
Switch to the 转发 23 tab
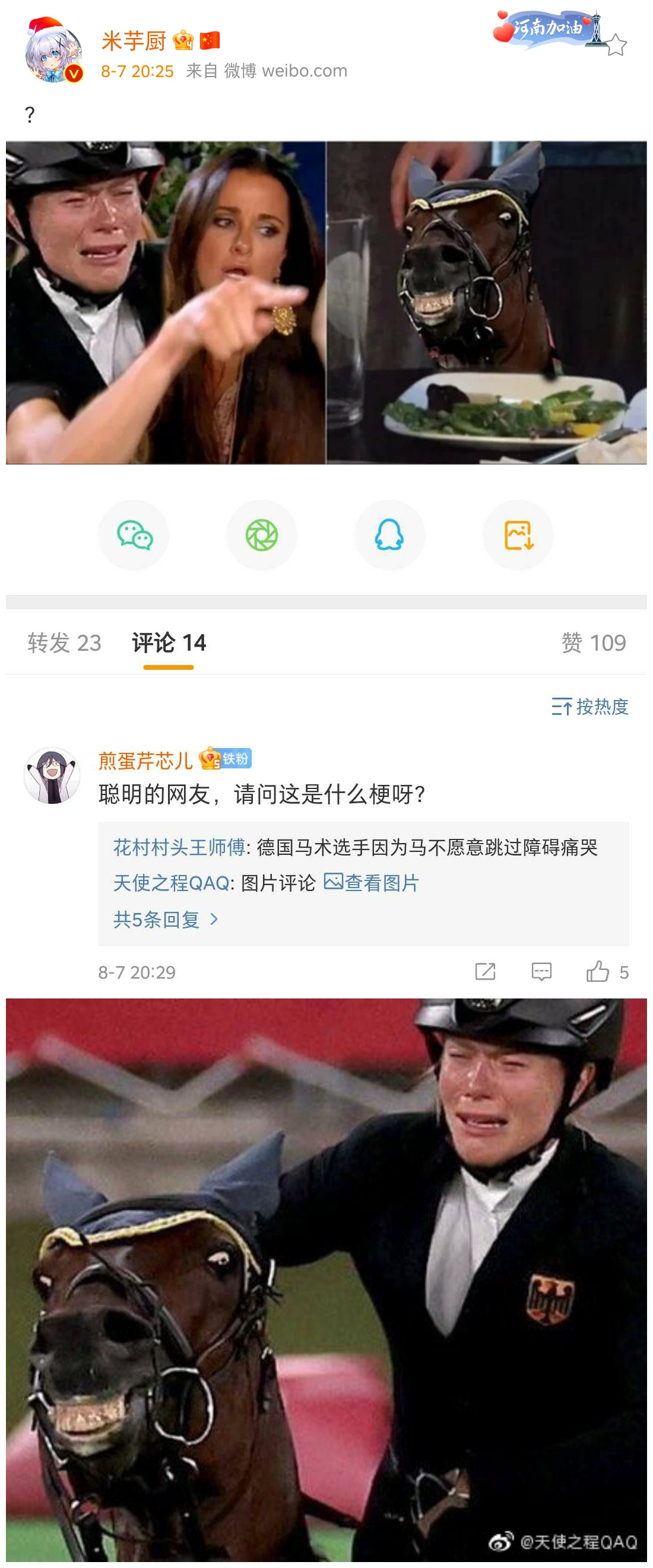coord(64,643)
